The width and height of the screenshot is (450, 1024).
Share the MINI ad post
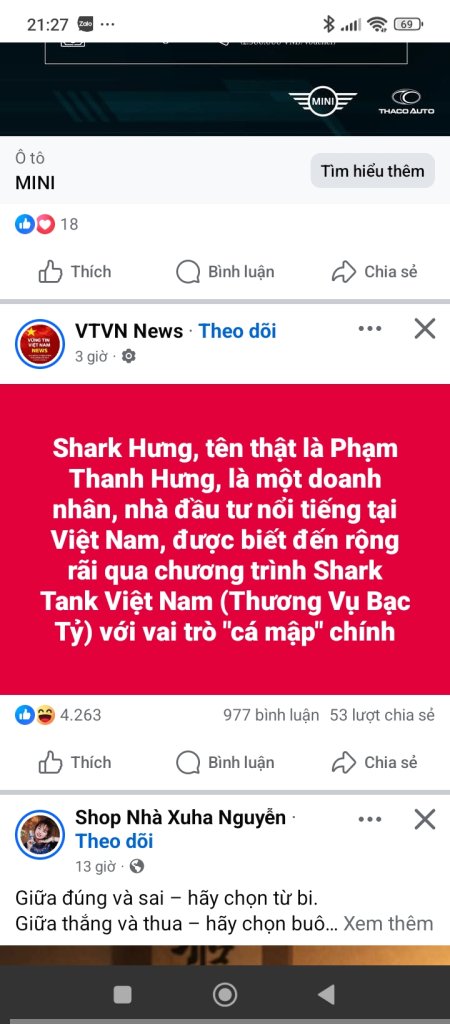(374, 272)
